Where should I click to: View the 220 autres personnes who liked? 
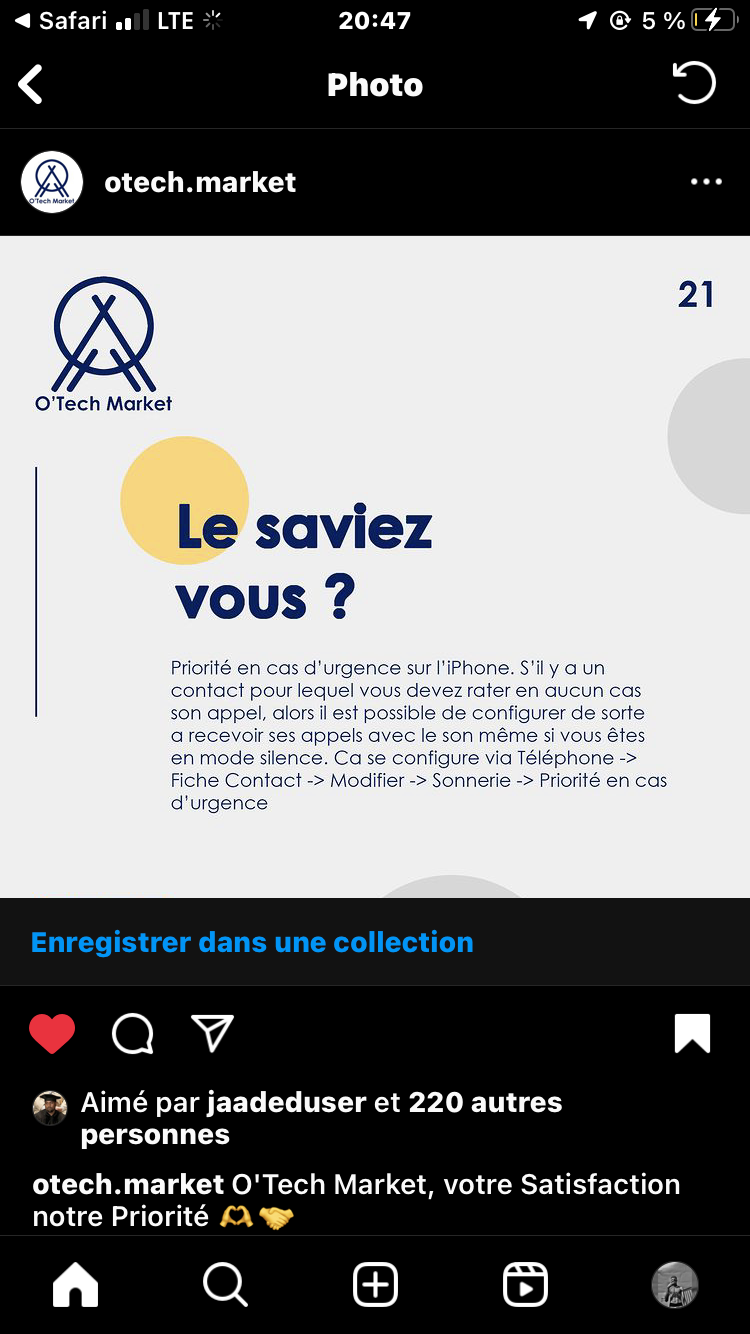tap(321, 1118)
